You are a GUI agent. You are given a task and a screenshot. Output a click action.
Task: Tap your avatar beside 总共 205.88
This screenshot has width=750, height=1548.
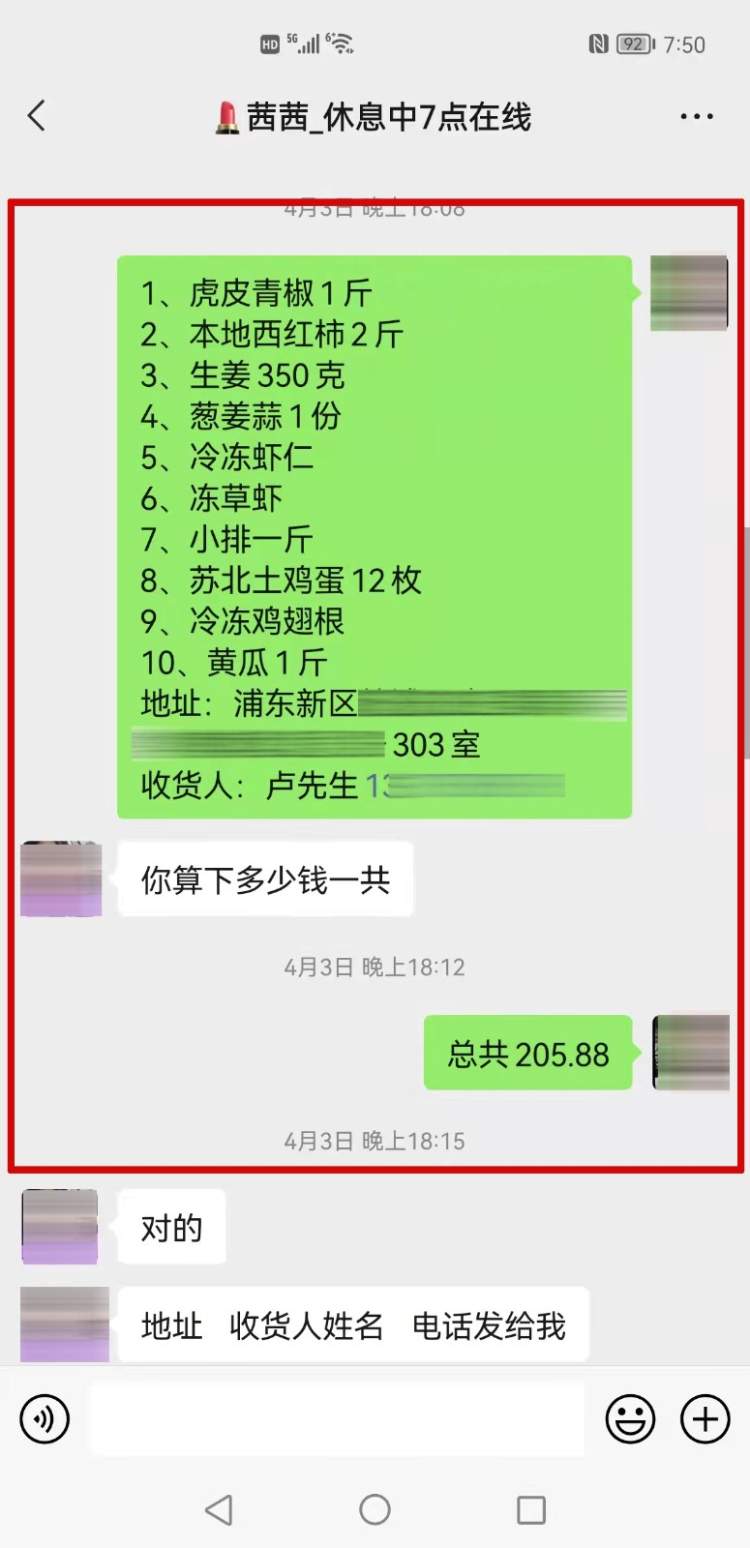click(691, 1052)
